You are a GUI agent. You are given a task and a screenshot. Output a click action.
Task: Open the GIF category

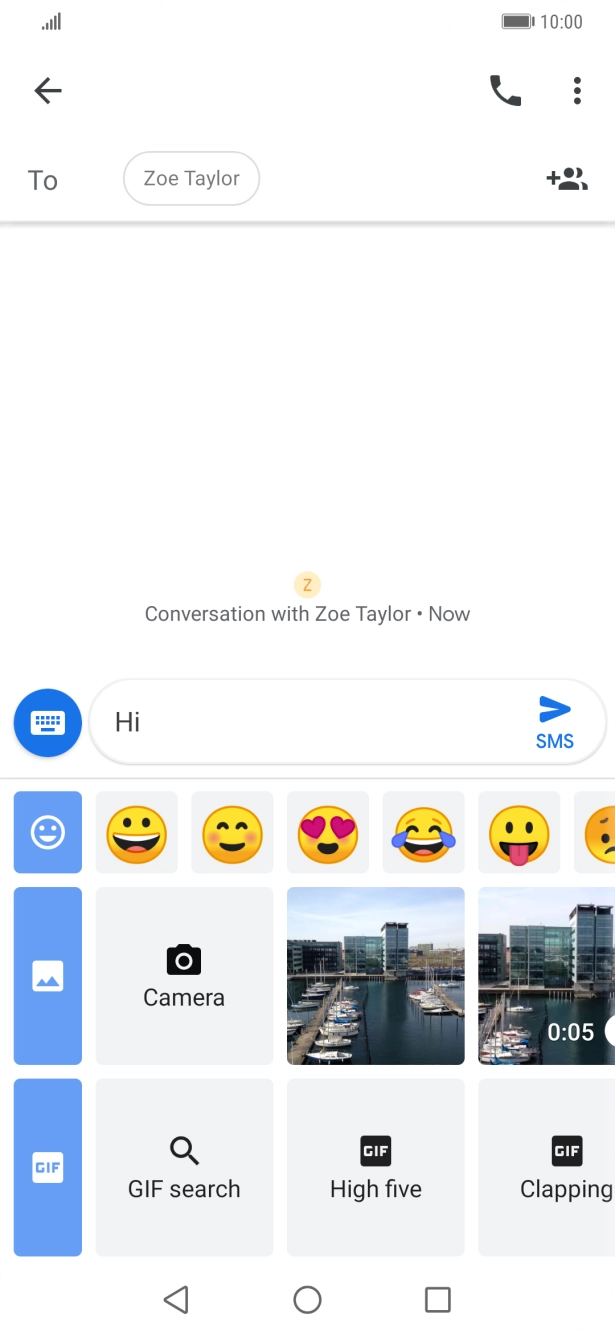pyautogui.click(x=48, y=1167)
